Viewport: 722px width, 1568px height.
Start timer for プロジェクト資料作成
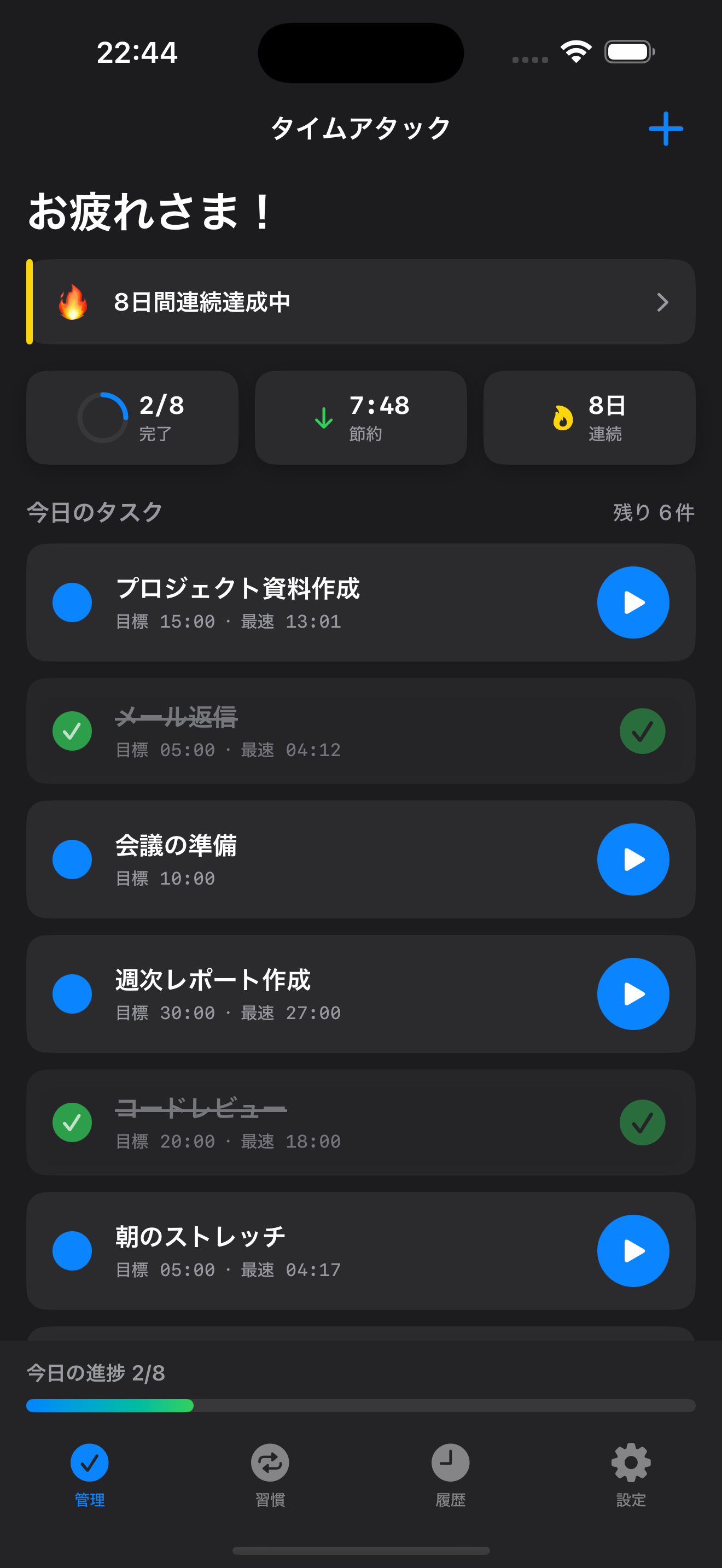pos(633,602)
